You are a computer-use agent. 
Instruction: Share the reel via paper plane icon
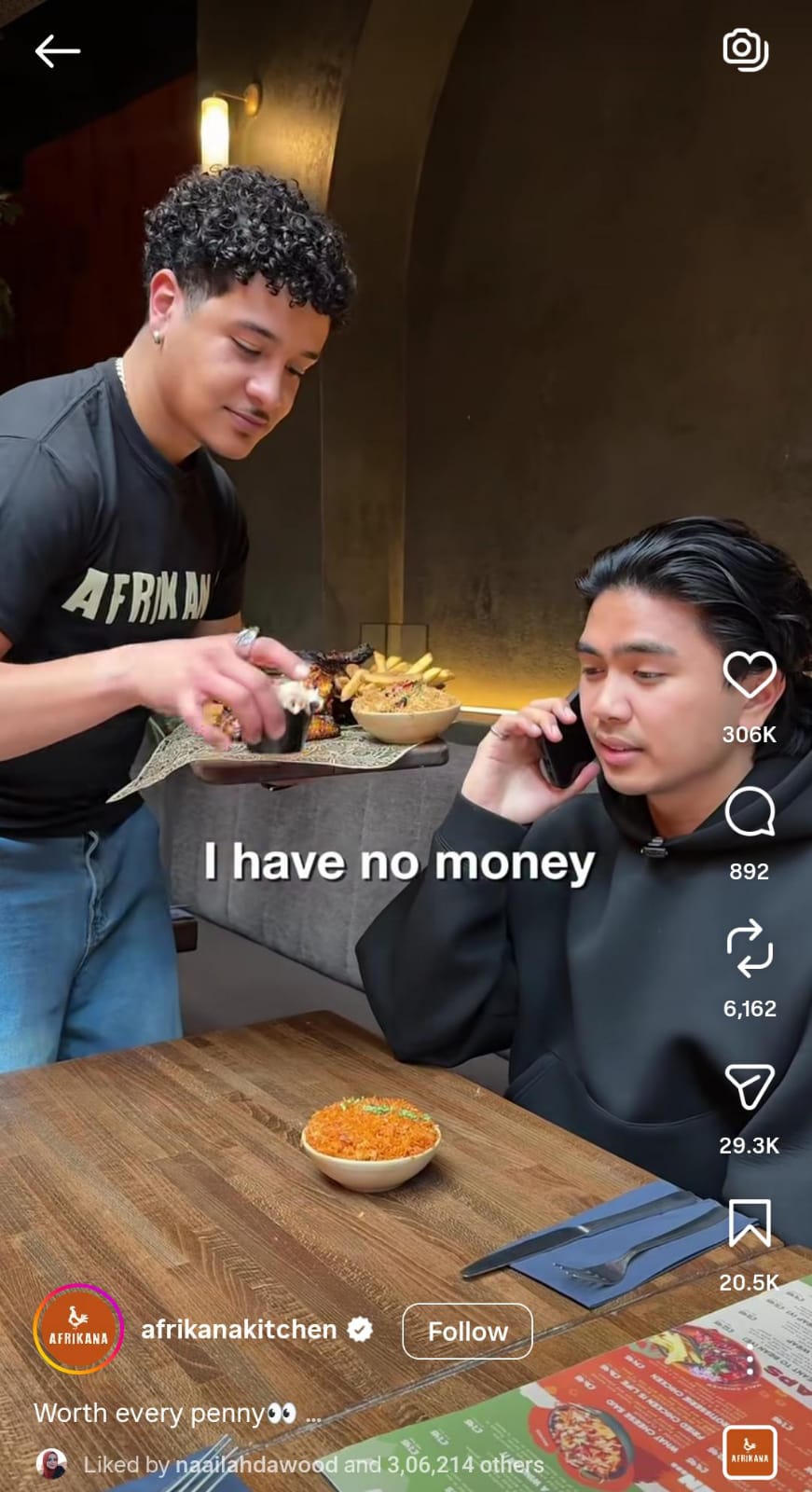pyautogui.click(x=750, y=1086)
